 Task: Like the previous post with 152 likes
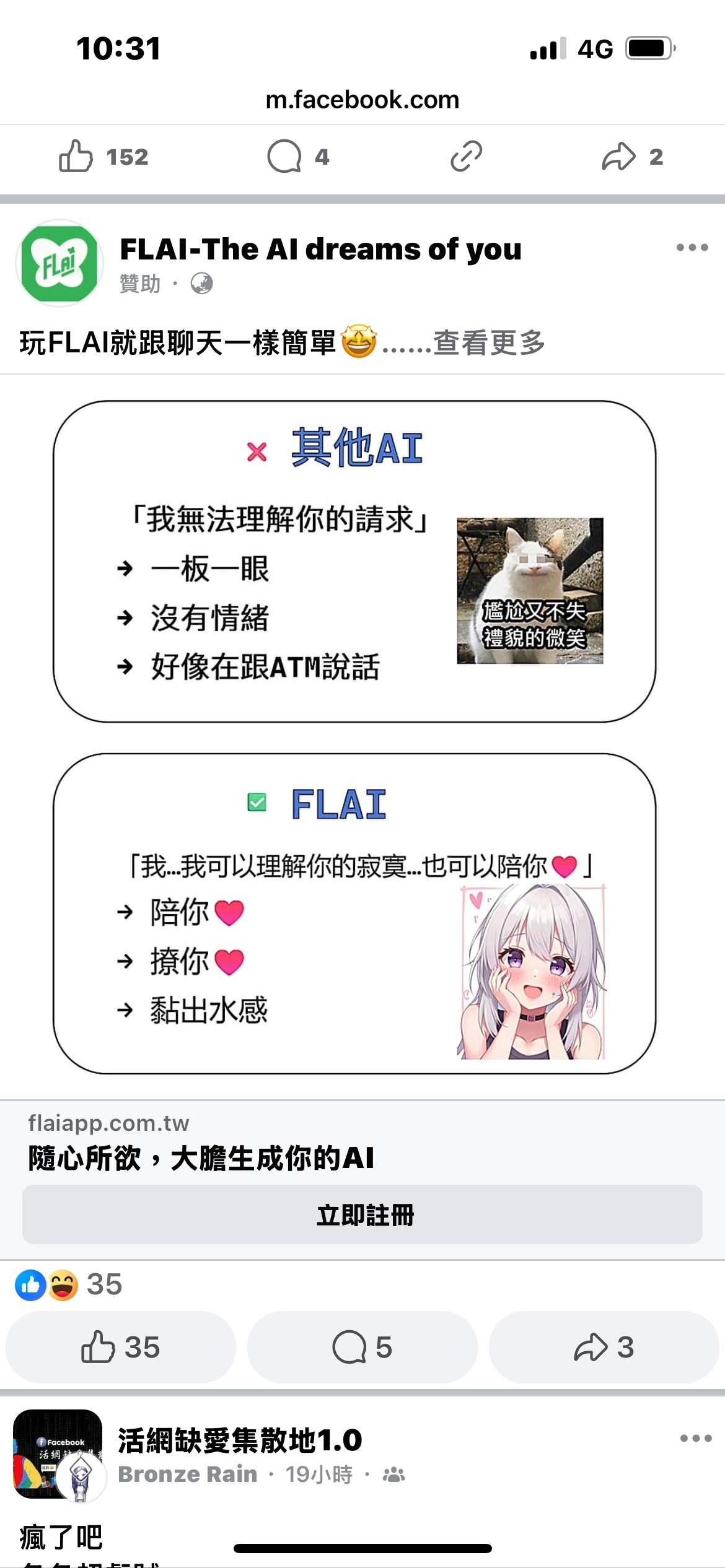click(x=102, y=157)
